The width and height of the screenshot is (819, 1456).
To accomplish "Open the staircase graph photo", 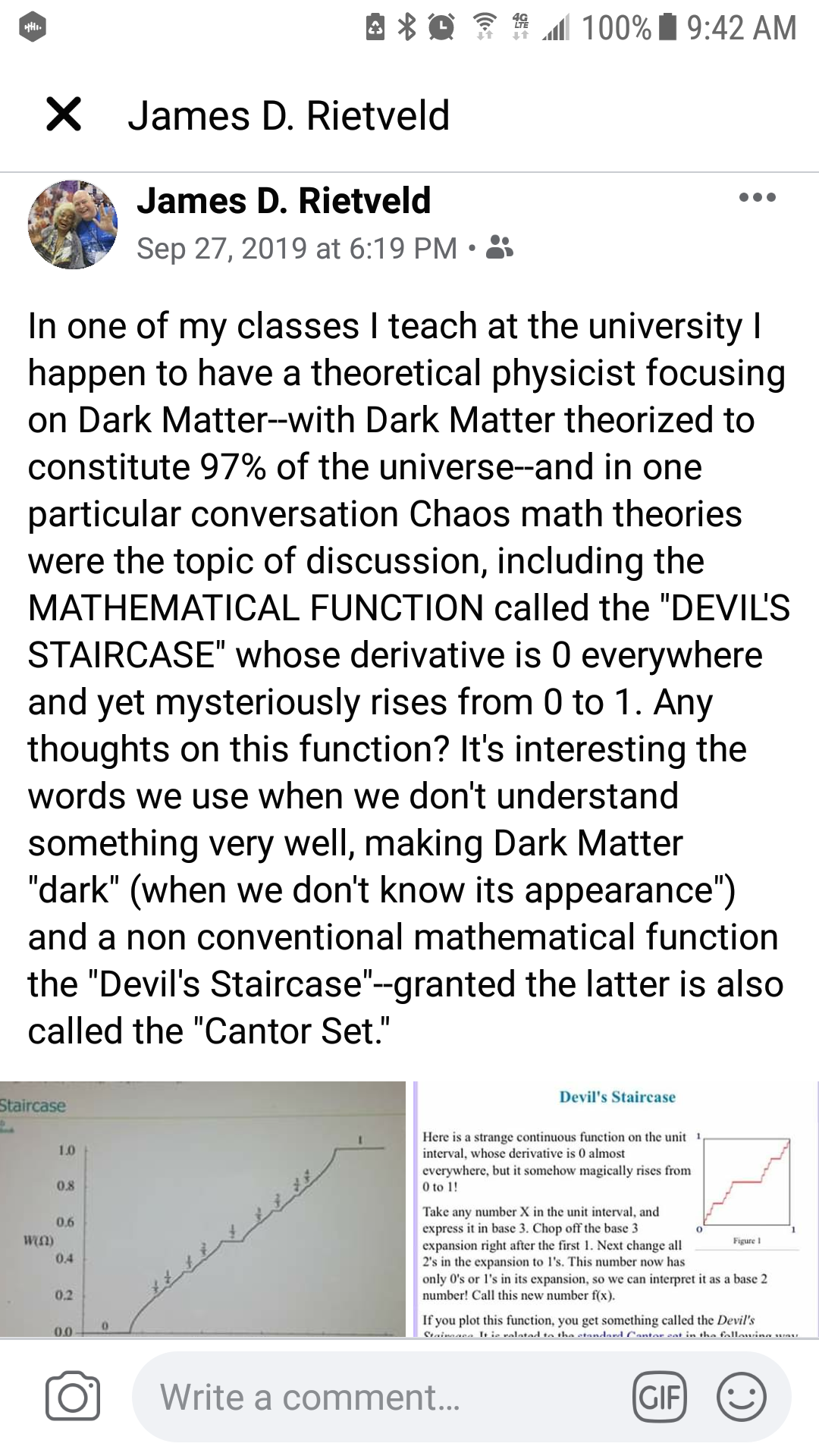I will 202,1209.
